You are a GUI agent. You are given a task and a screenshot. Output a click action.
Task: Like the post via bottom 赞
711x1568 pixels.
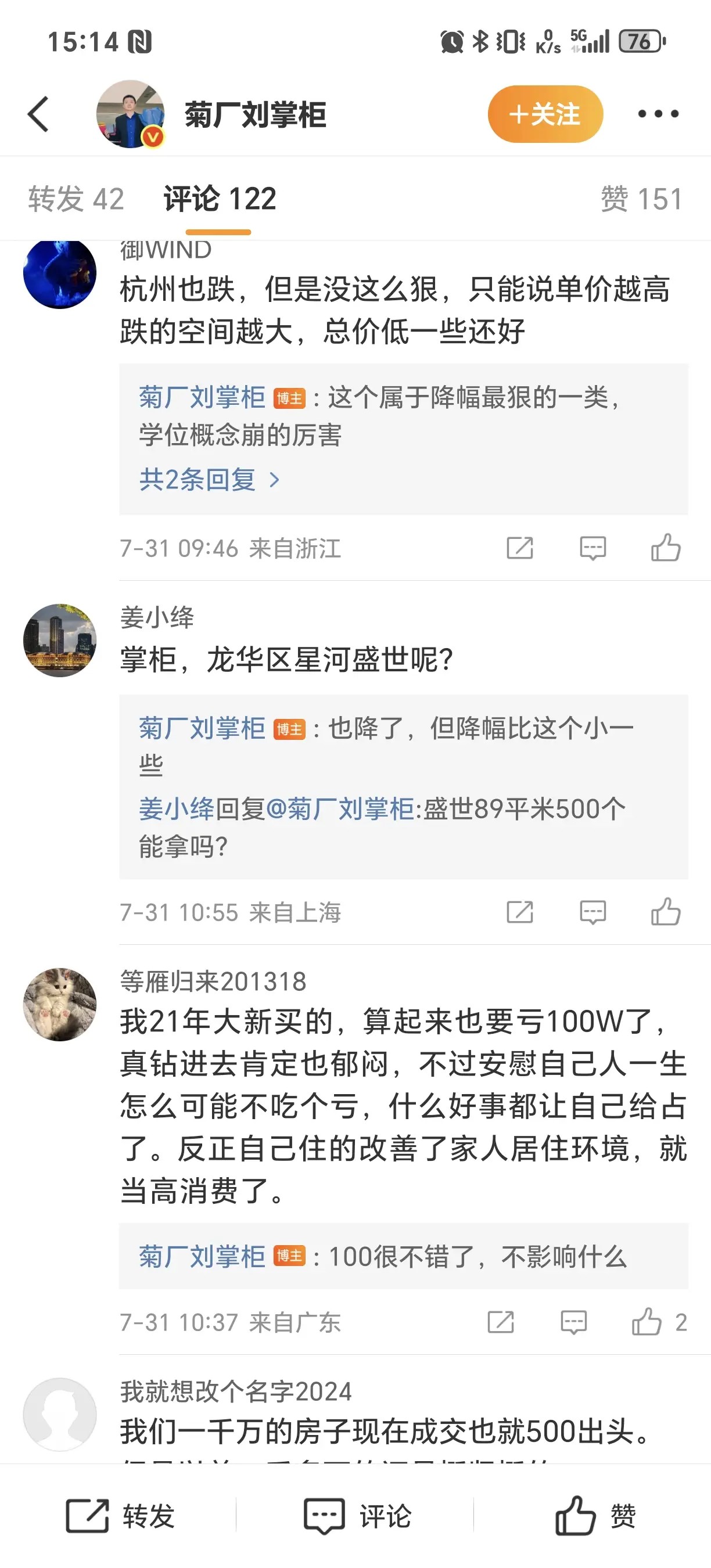595,1516
